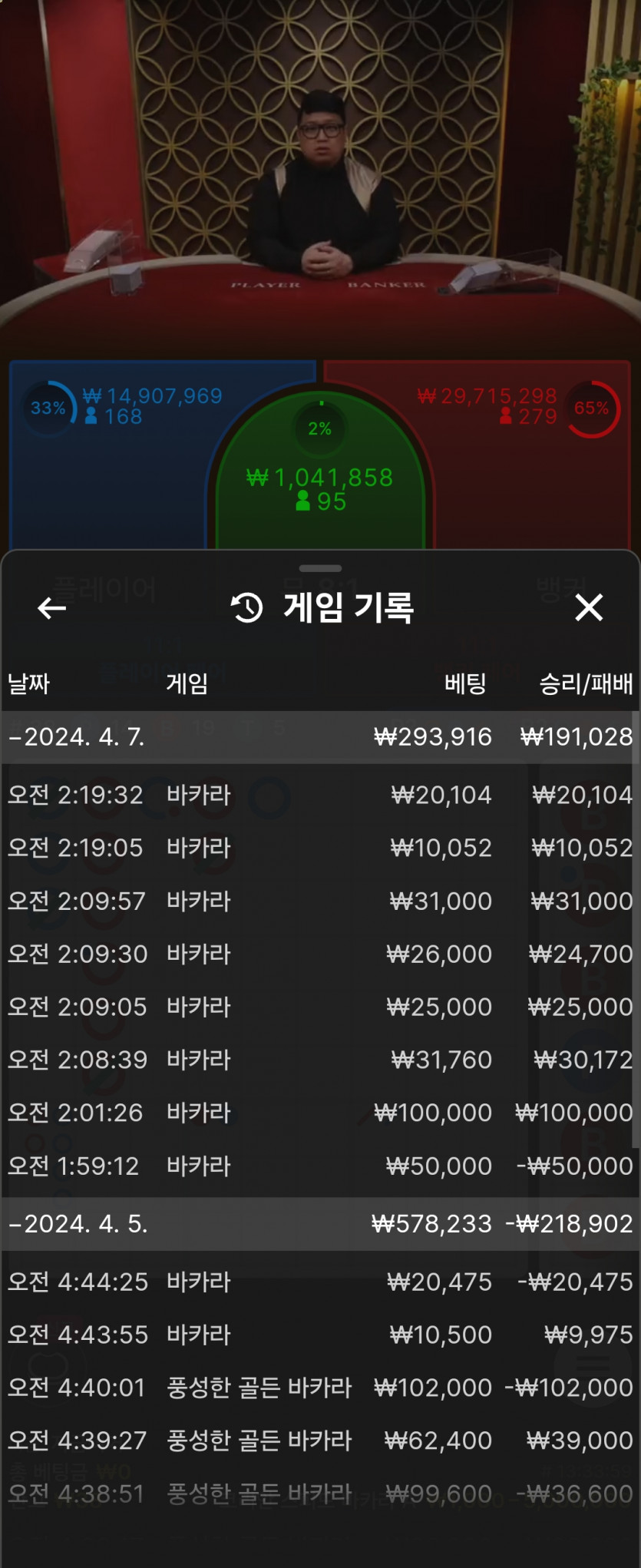This screenshot has width=641, height=1568.
Task: View the 오전 1:59:12 losing bet record
Action: click(319, 1166)
